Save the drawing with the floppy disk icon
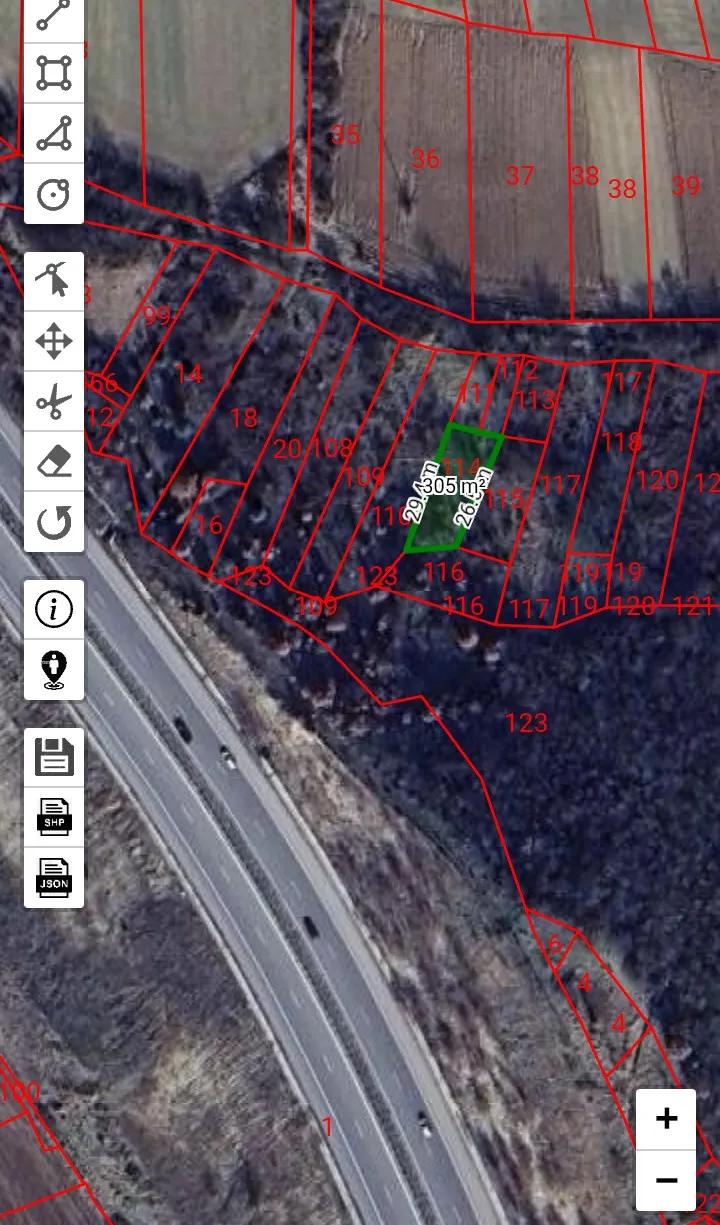 tap(54, 757)
